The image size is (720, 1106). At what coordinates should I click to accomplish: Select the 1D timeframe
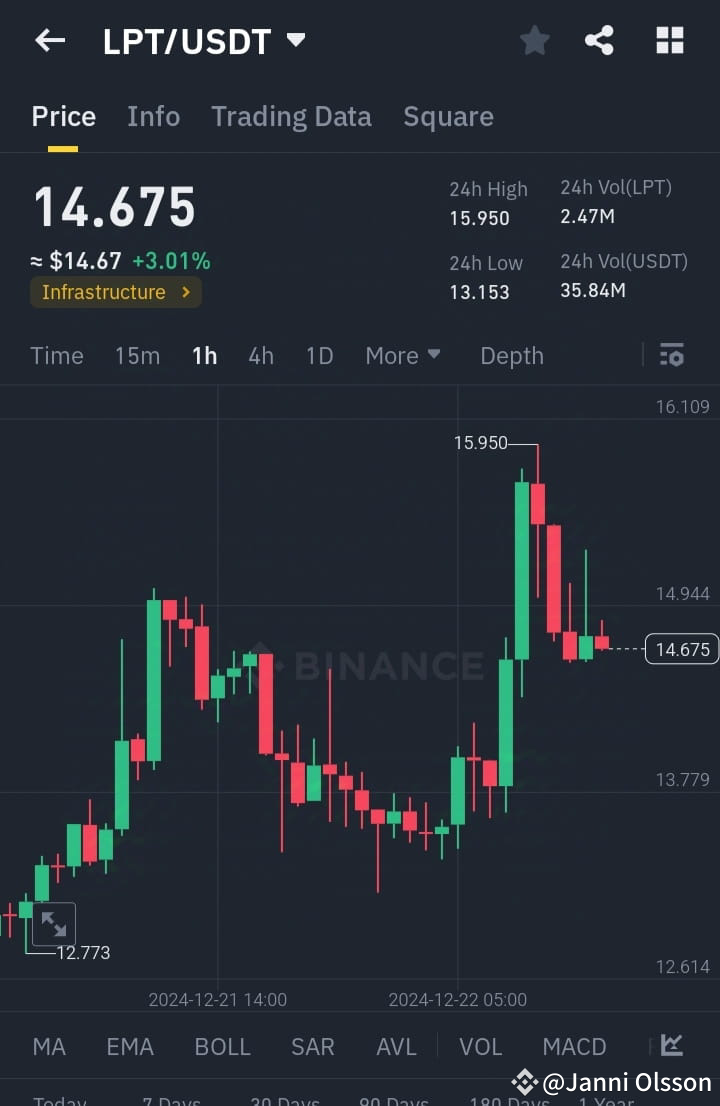pos(319,355)
